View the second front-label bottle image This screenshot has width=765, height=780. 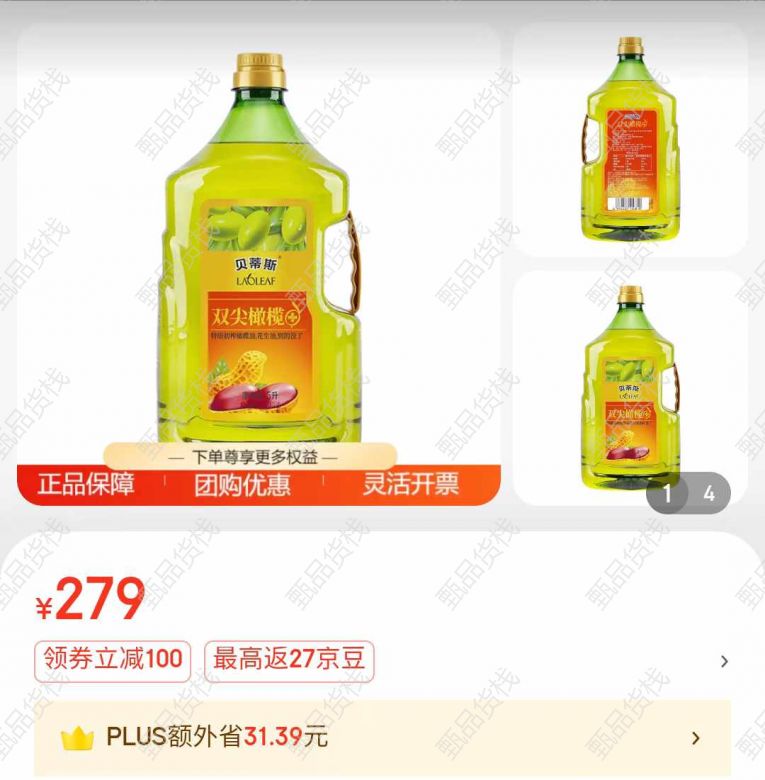630,385
